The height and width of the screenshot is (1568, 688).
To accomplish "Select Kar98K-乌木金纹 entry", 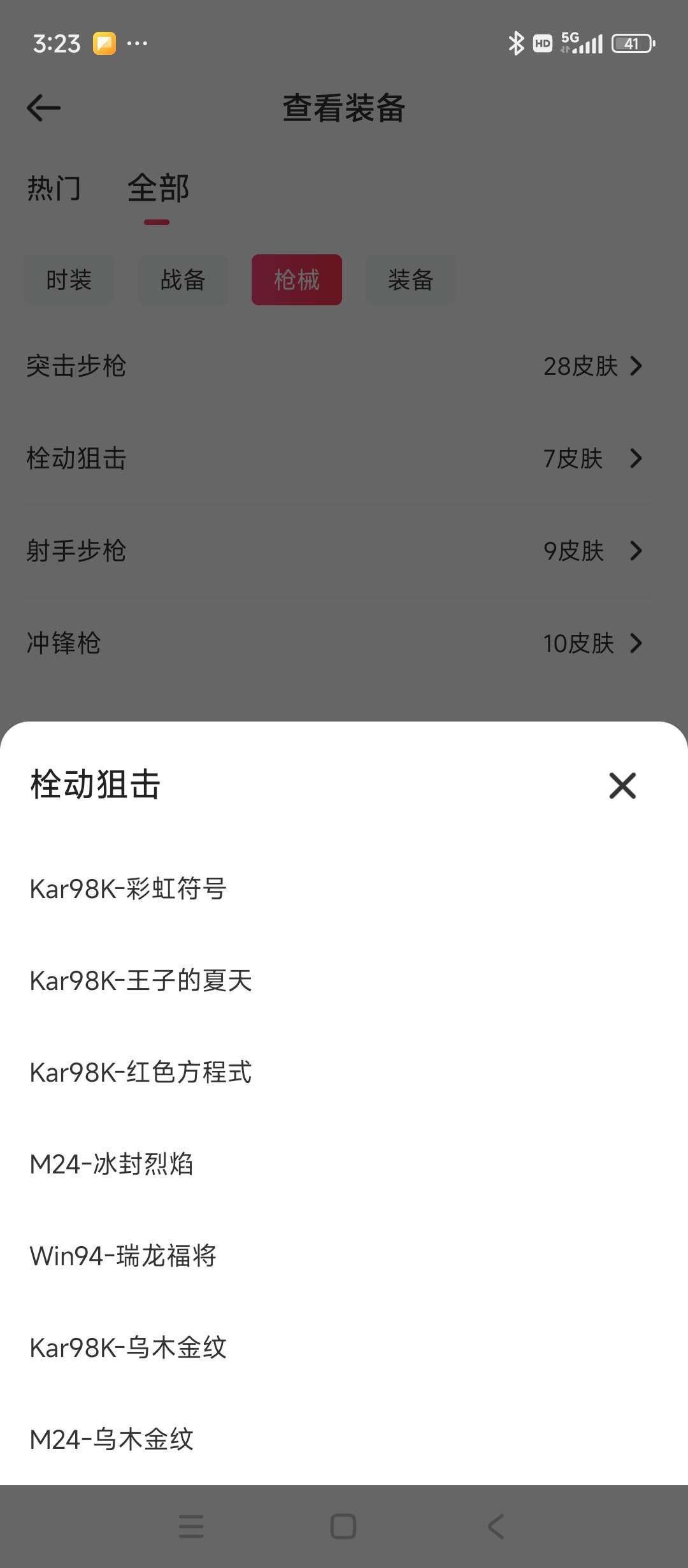I will [344, 1347].
